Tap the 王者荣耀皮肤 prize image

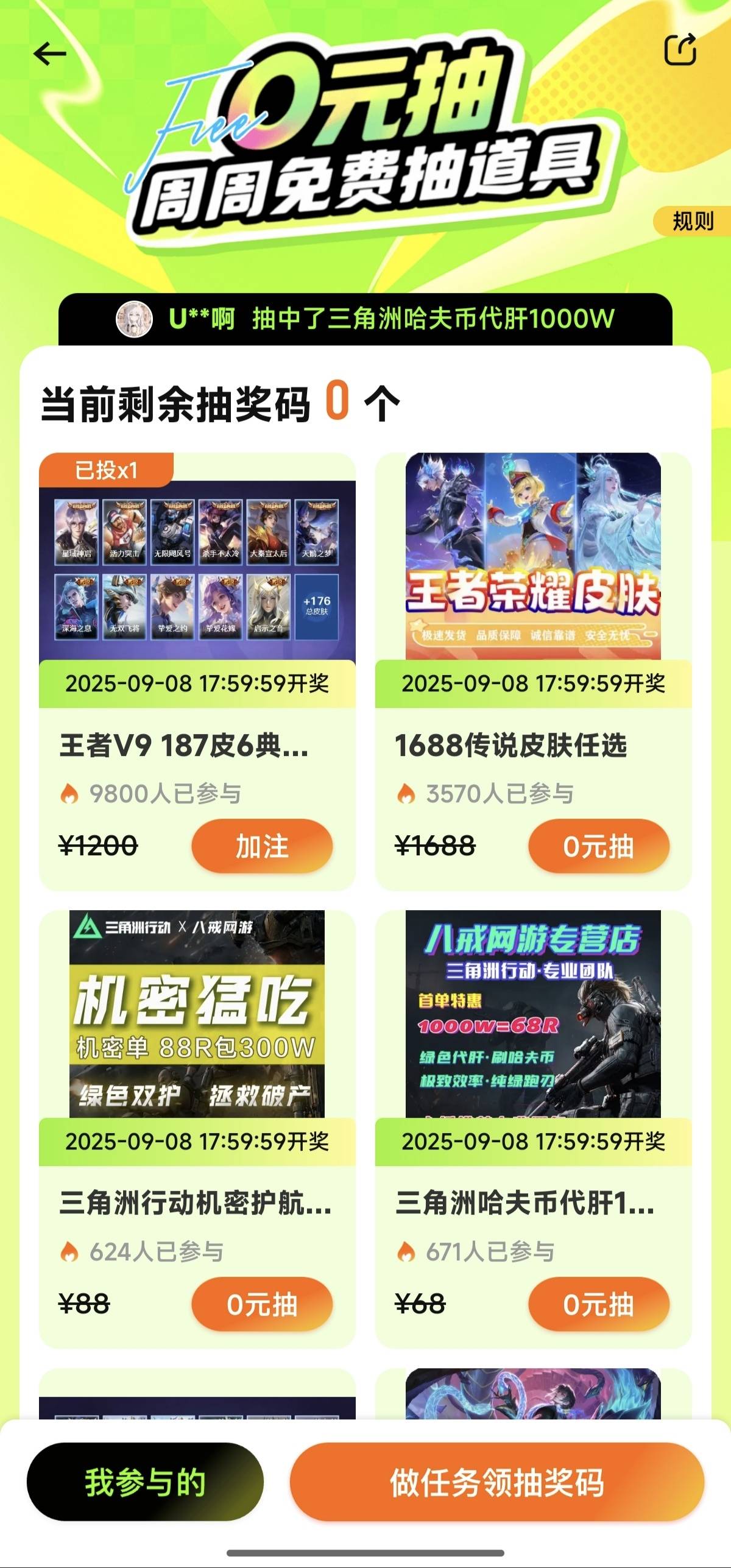[534, 560]
